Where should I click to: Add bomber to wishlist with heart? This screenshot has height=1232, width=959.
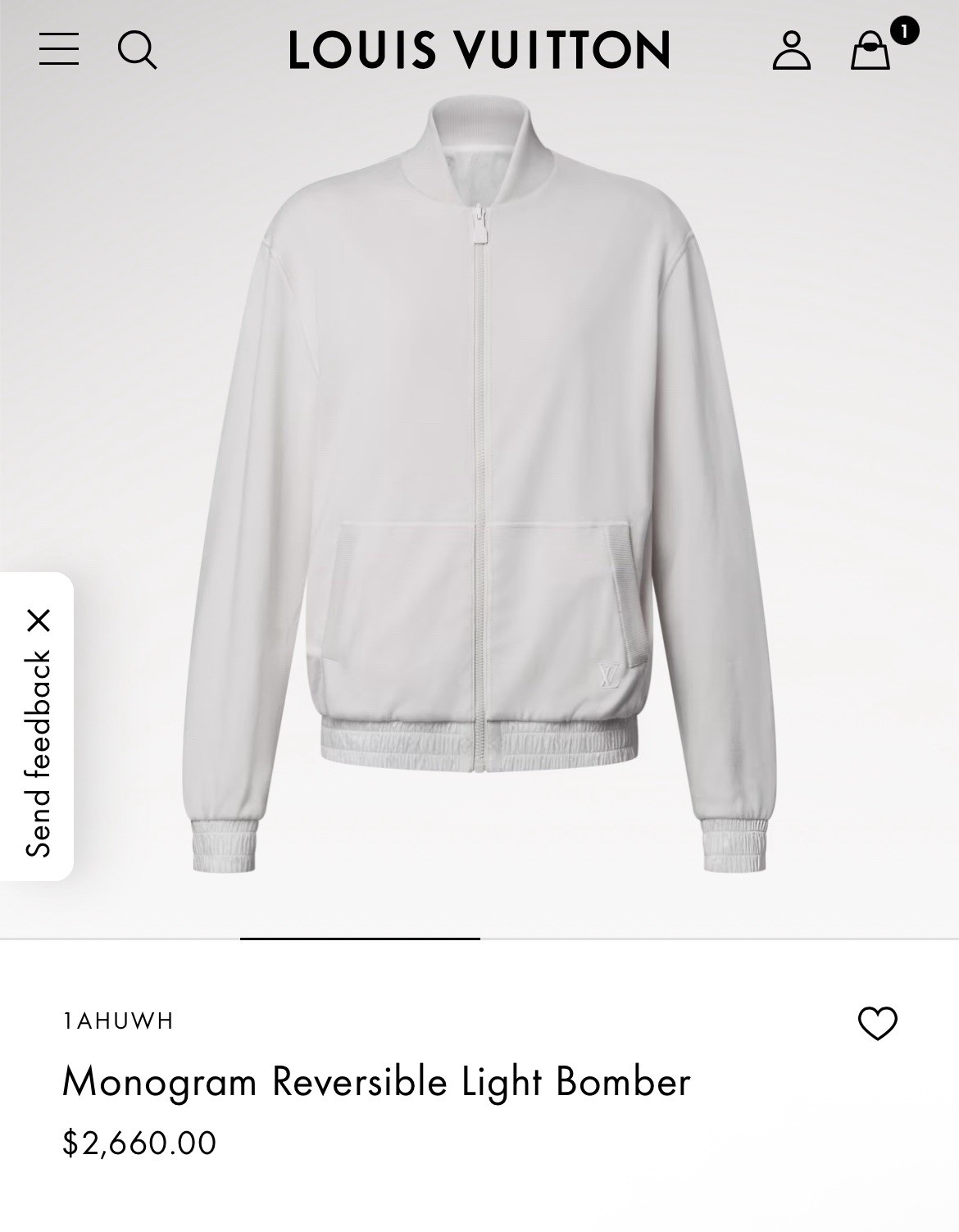877,1023
